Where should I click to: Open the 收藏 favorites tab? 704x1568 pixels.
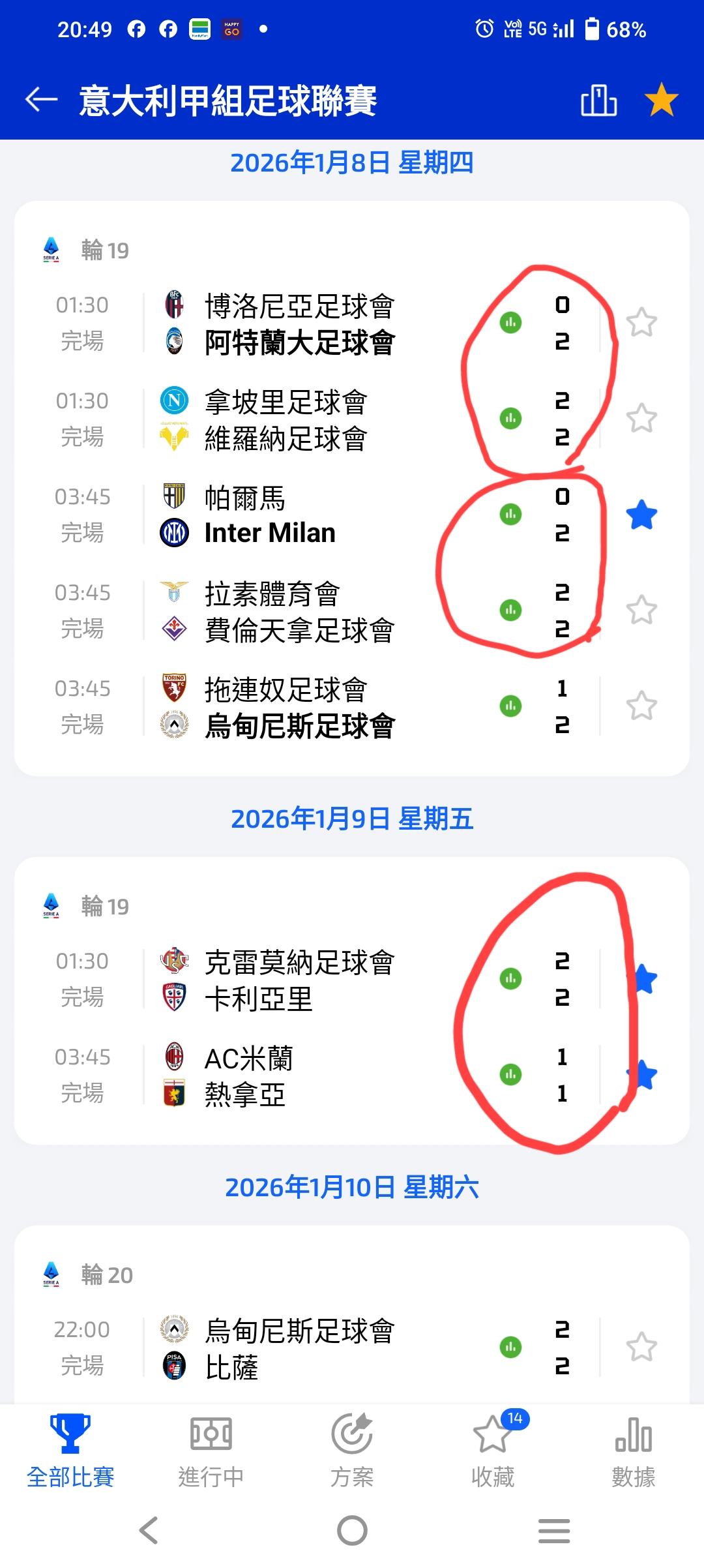493,1451
